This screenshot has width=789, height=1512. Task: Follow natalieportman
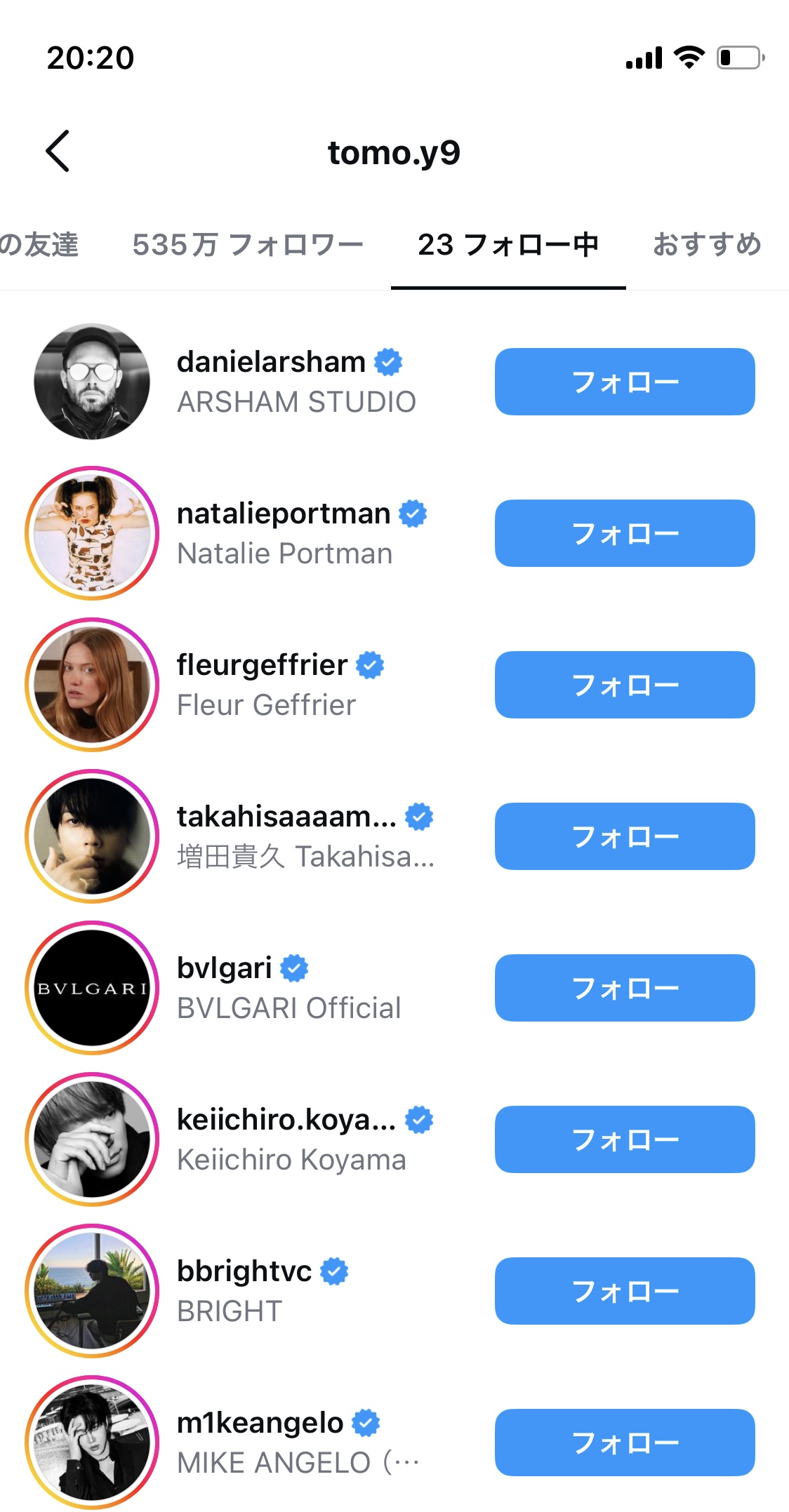[624, 533]
